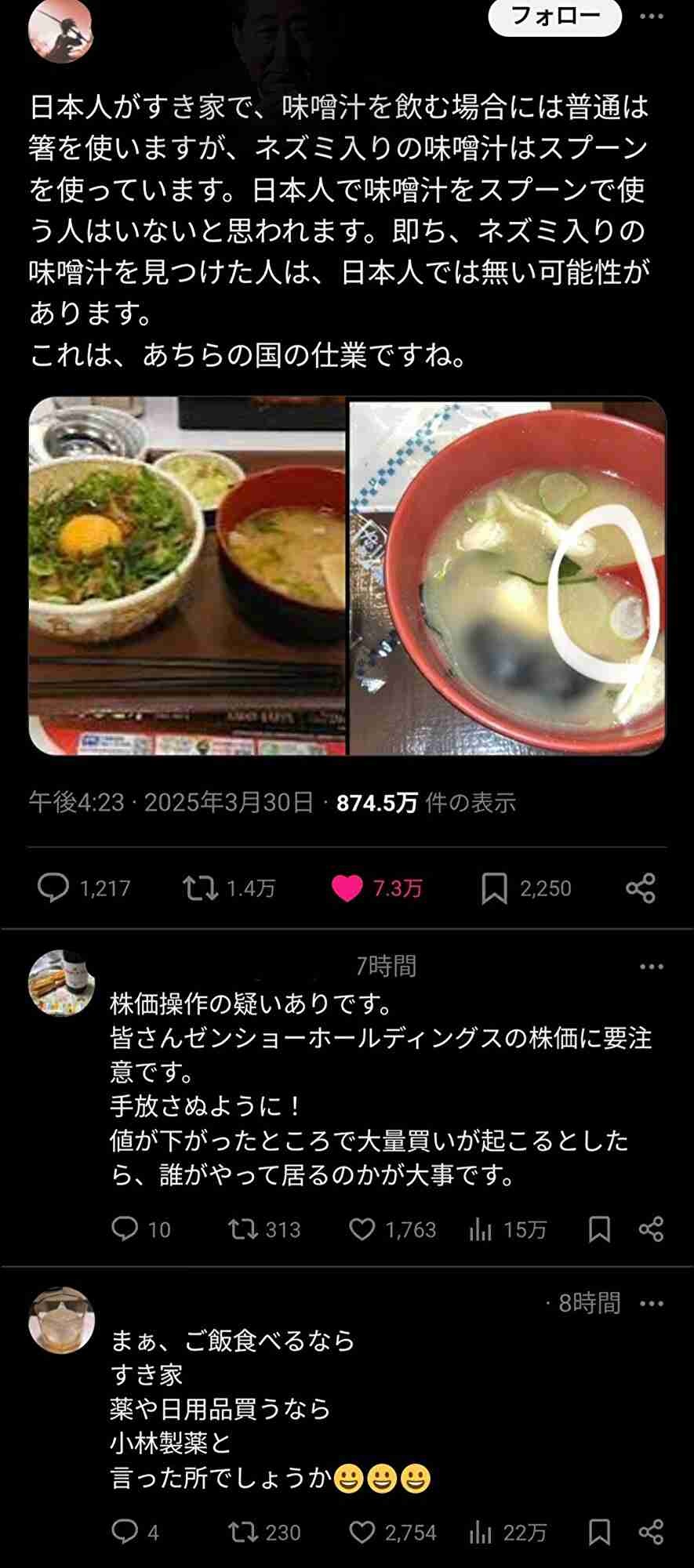This screenshot has height=1568, width=694.
Task: Open the post author's profile avatar
Action: (x=60, y=30)
